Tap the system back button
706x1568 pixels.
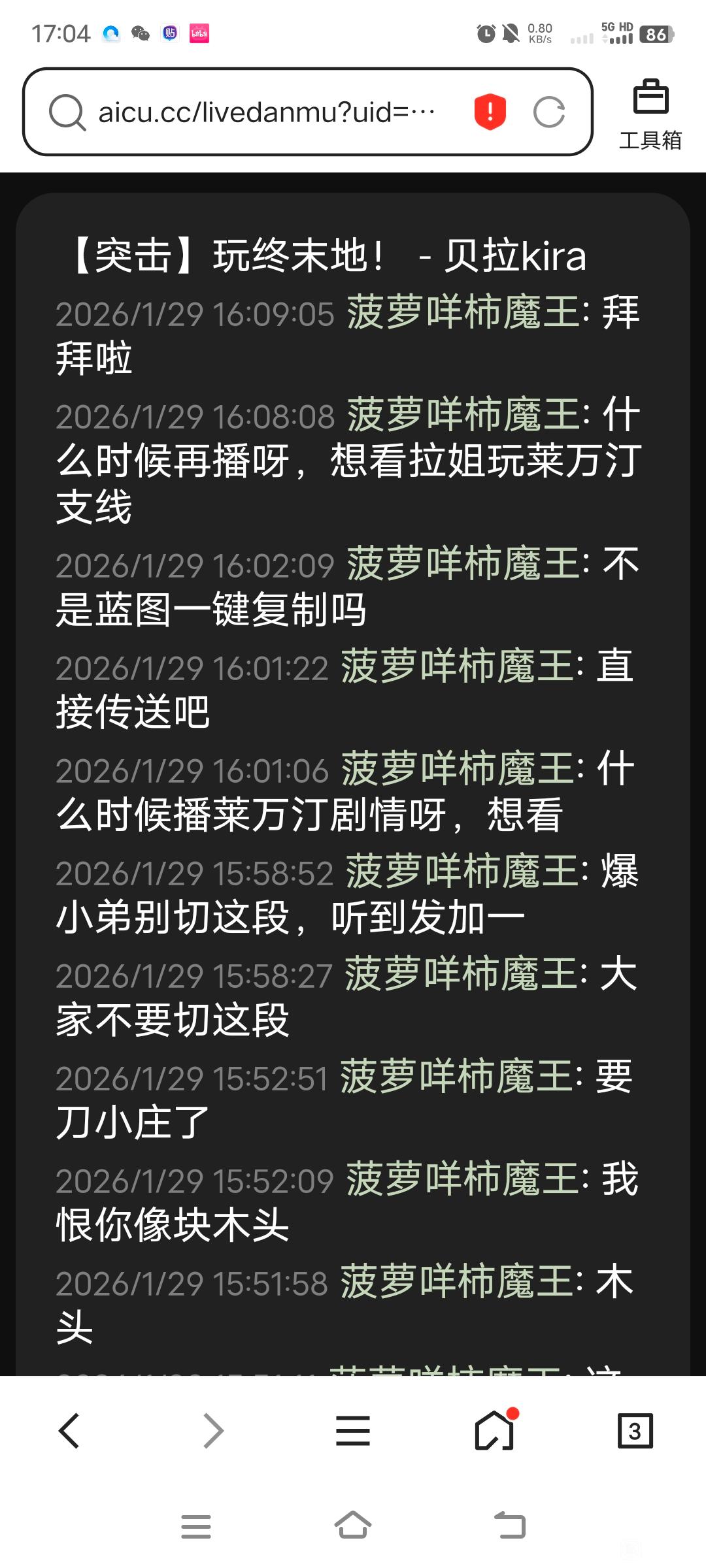pyautogui.click(x=510, y=1526)
